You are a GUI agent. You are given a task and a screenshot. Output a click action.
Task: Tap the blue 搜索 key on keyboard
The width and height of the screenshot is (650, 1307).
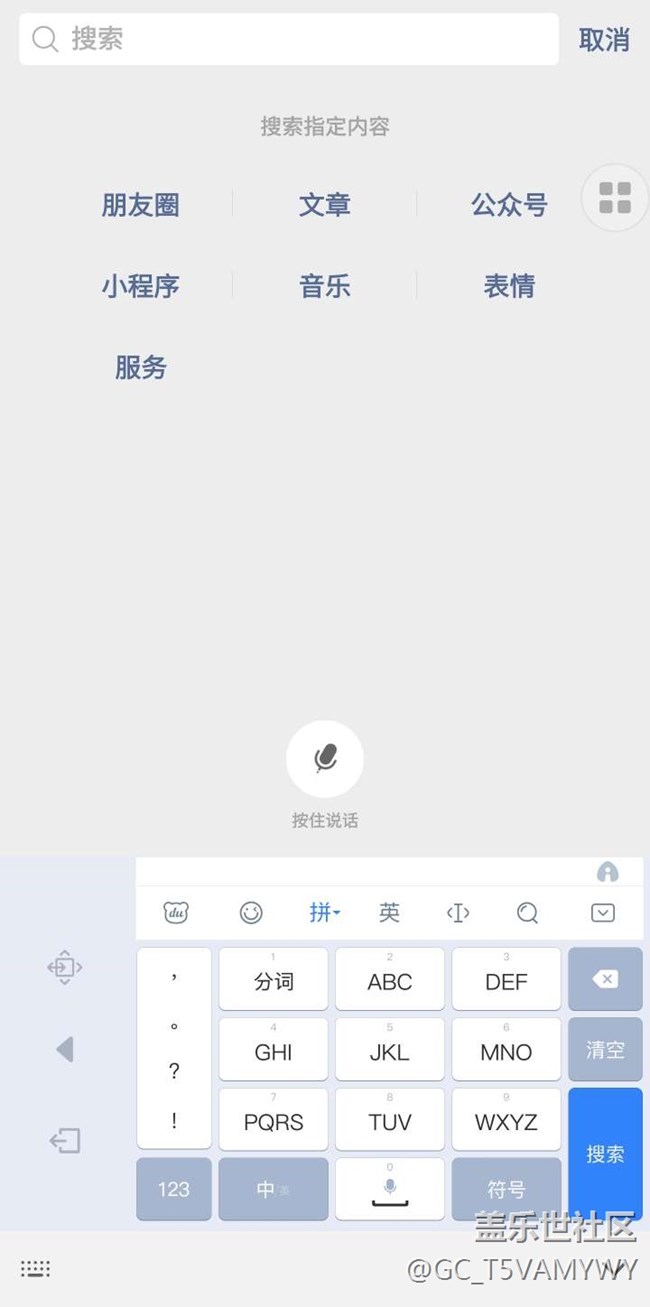click(x=605, y=1153)
